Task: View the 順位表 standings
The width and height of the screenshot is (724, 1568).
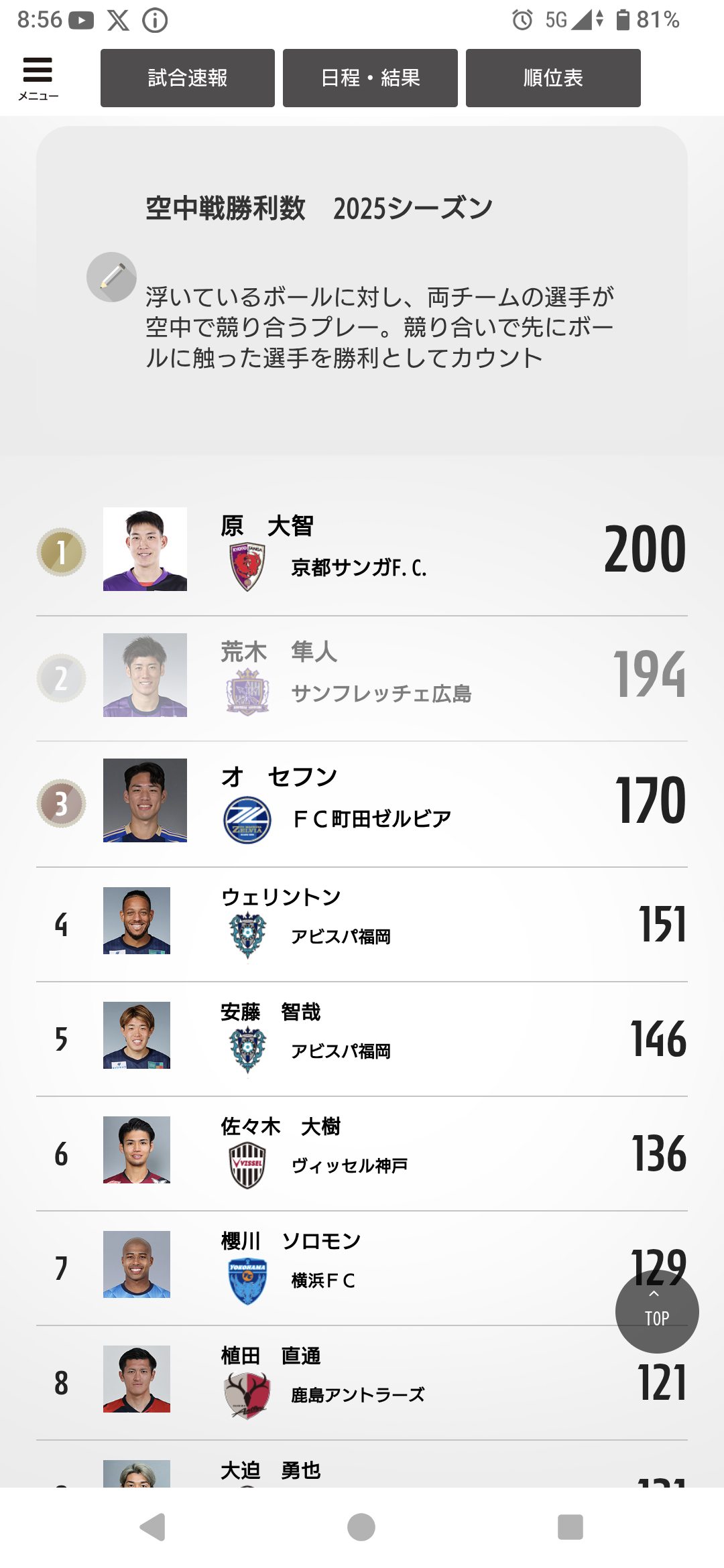Action: pyautogui.click(x=553, y=78)
